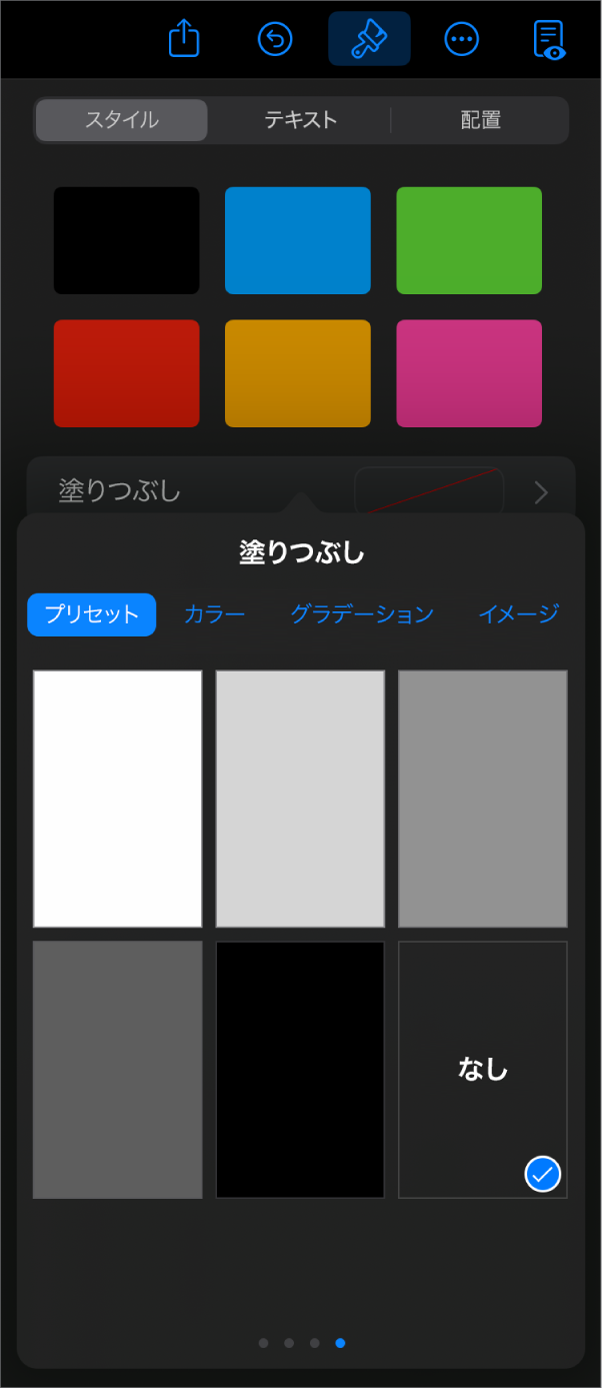Viewport: 603px width, 1388px height.
Task: Choose the pink style swatch
Action: coord(469,373)
